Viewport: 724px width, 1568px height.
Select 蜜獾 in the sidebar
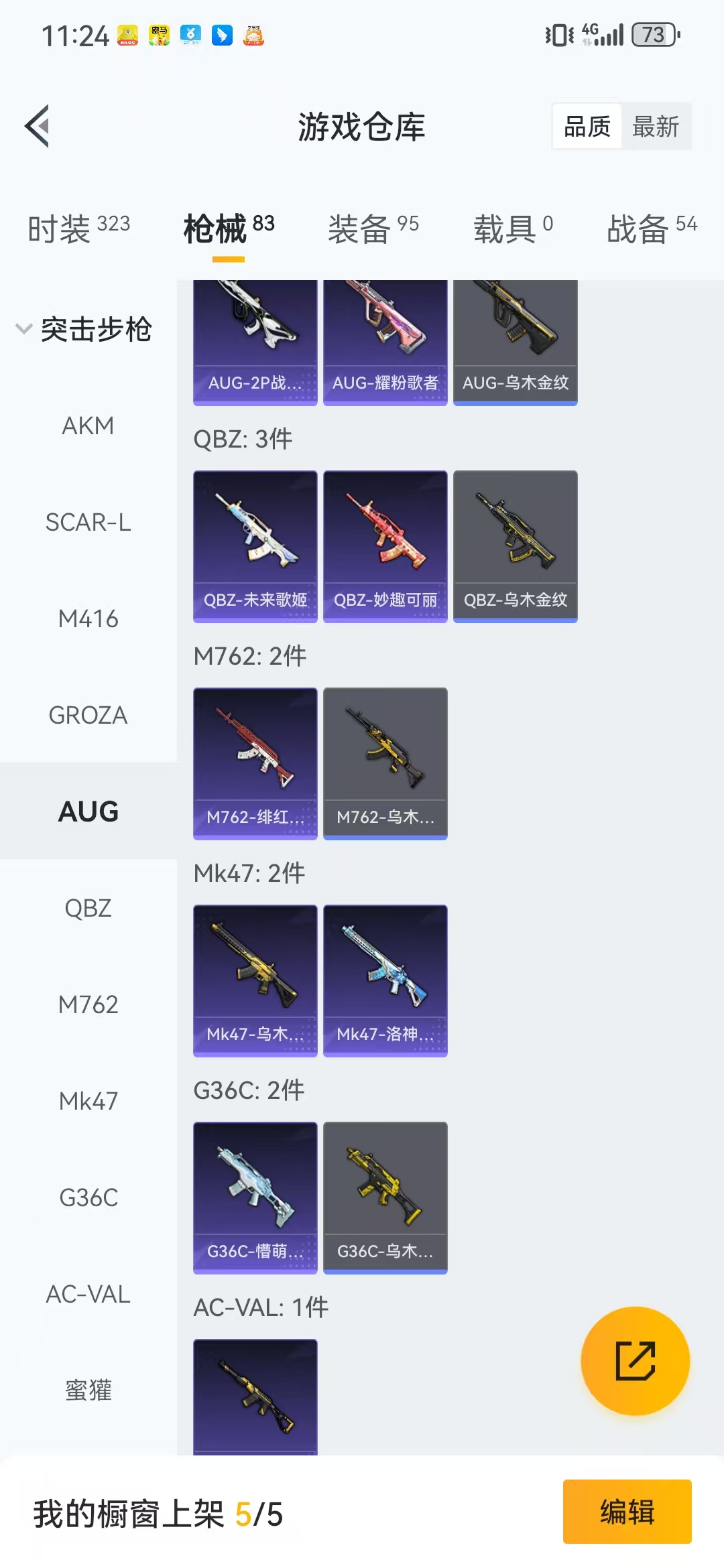88,1390
